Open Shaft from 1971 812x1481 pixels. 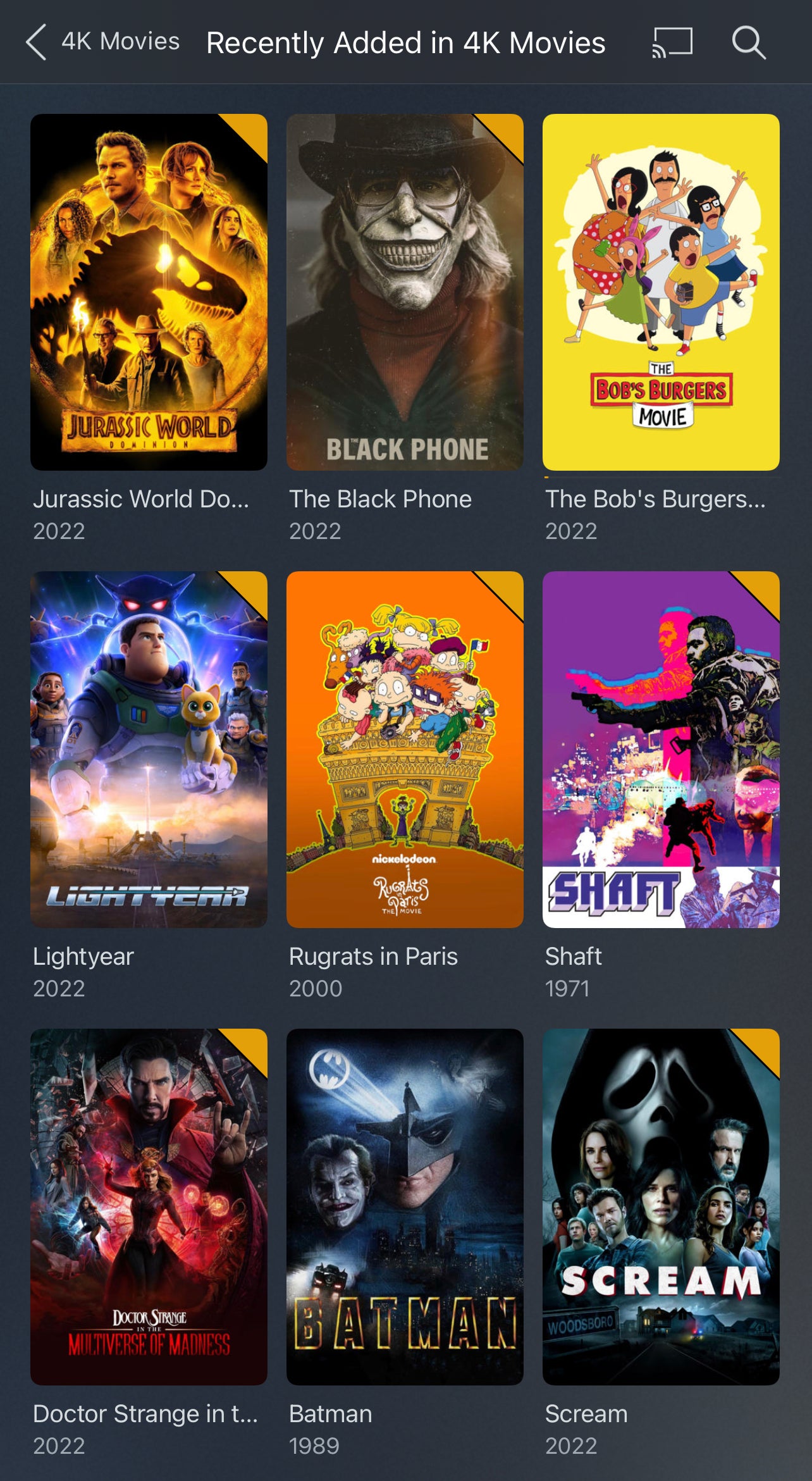click(661, 750)
